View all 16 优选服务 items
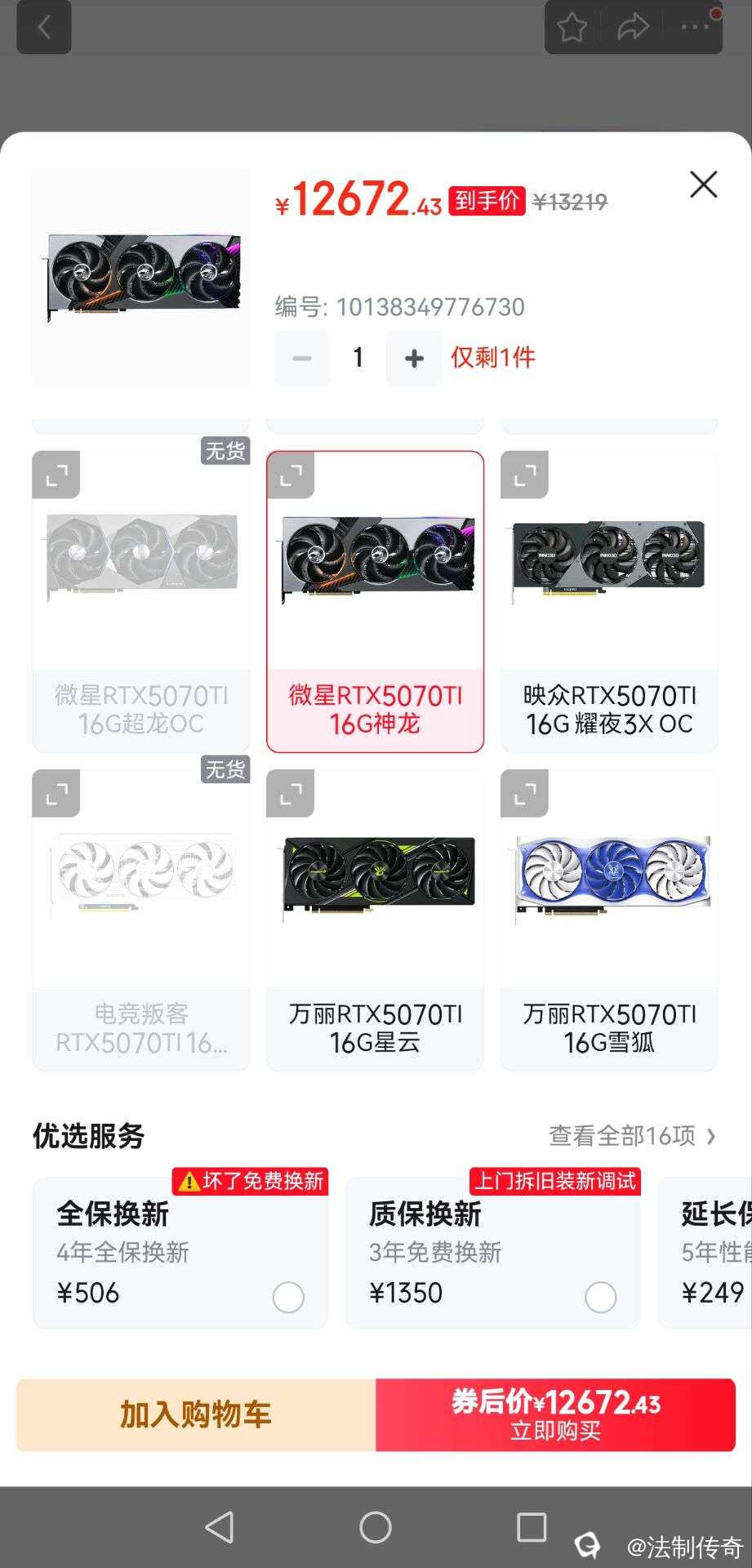Image resolution: width=752 pixels, height=1568 pixels. coord(632,1135)
